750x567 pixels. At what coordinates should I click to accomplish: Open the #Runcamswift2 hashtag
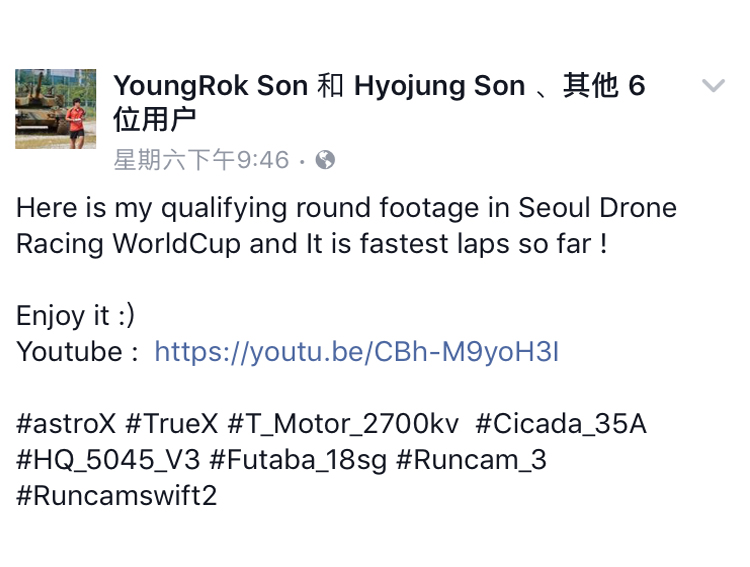[116, 496]
